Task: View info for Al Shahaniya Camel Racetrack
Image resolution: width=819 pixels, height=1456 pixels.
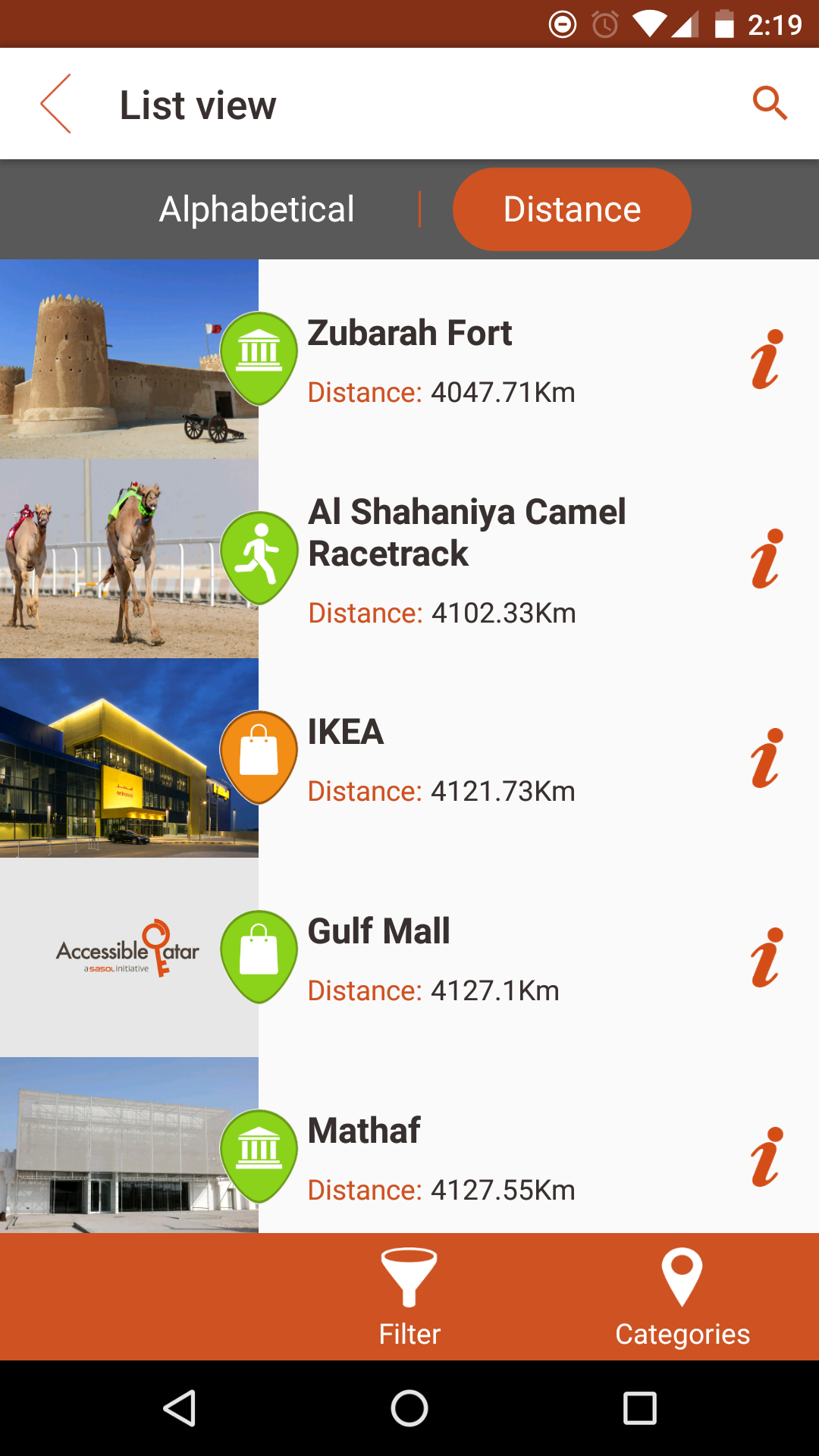Action: 767,559
